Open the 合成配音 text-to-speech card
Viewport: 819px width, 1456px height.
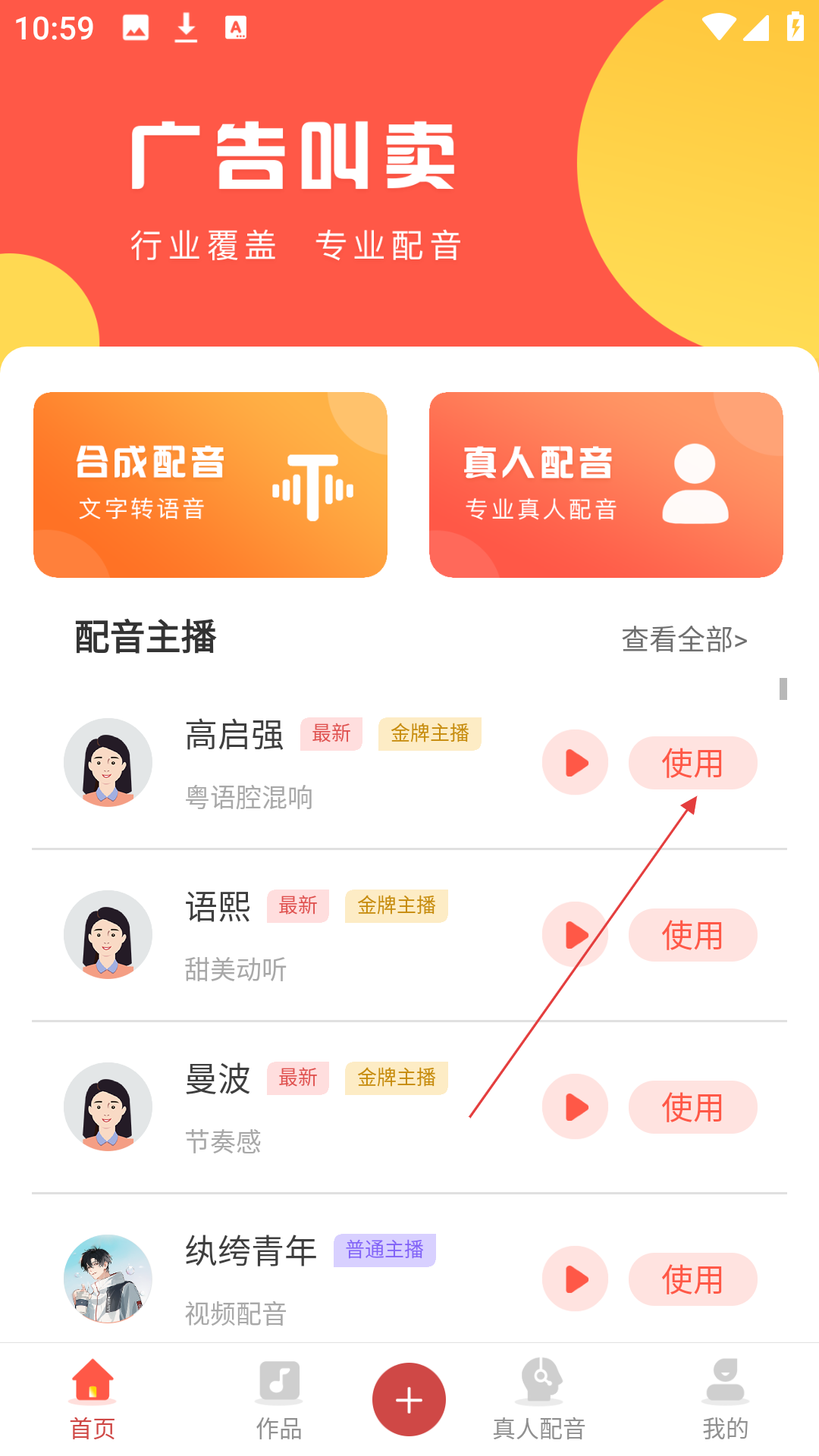click(210, 485)
